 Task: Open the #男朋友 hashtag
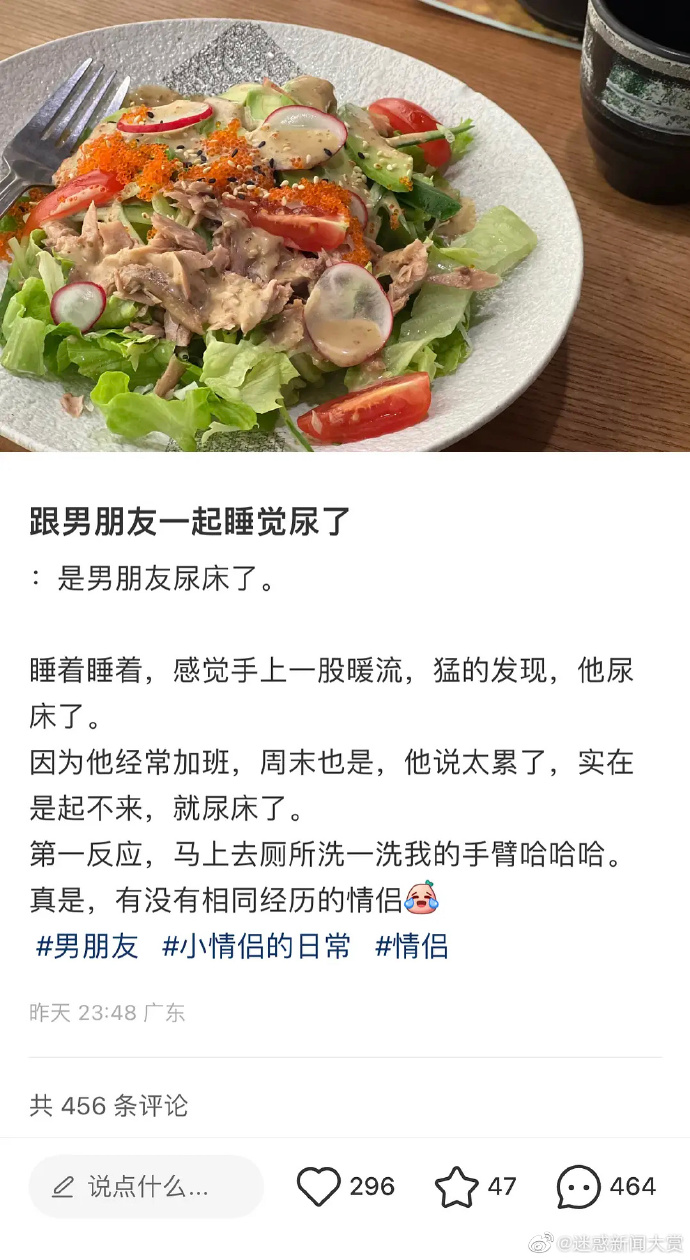(87, 946)
